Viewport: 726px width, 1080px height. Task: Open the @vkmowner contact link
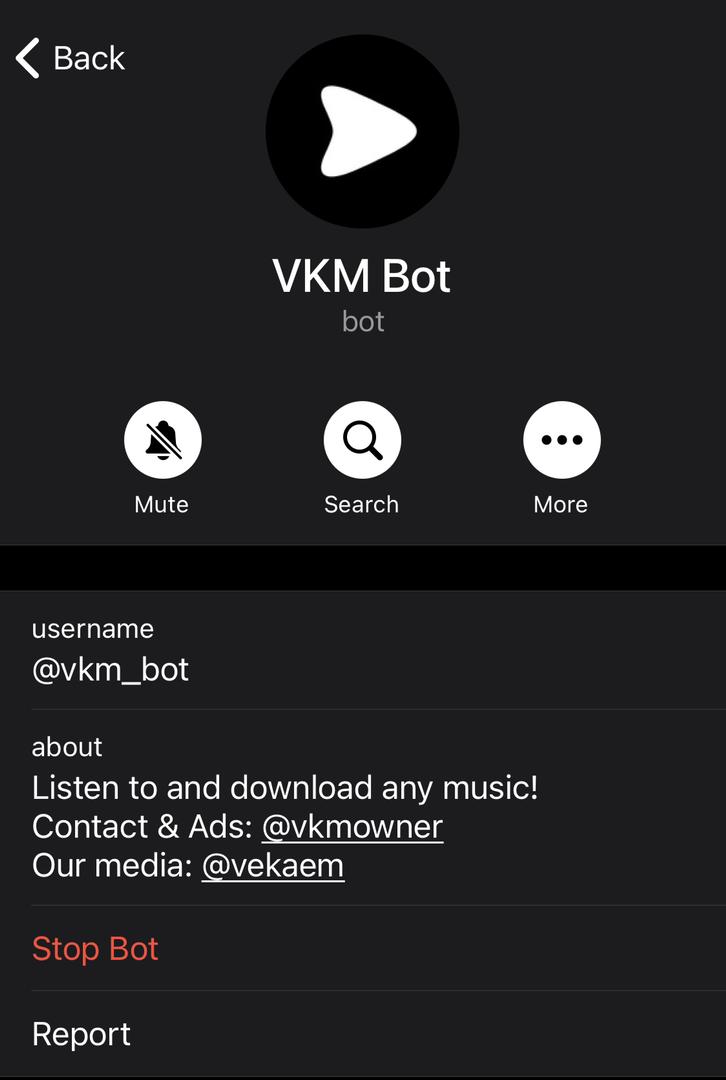coord(352,827)
